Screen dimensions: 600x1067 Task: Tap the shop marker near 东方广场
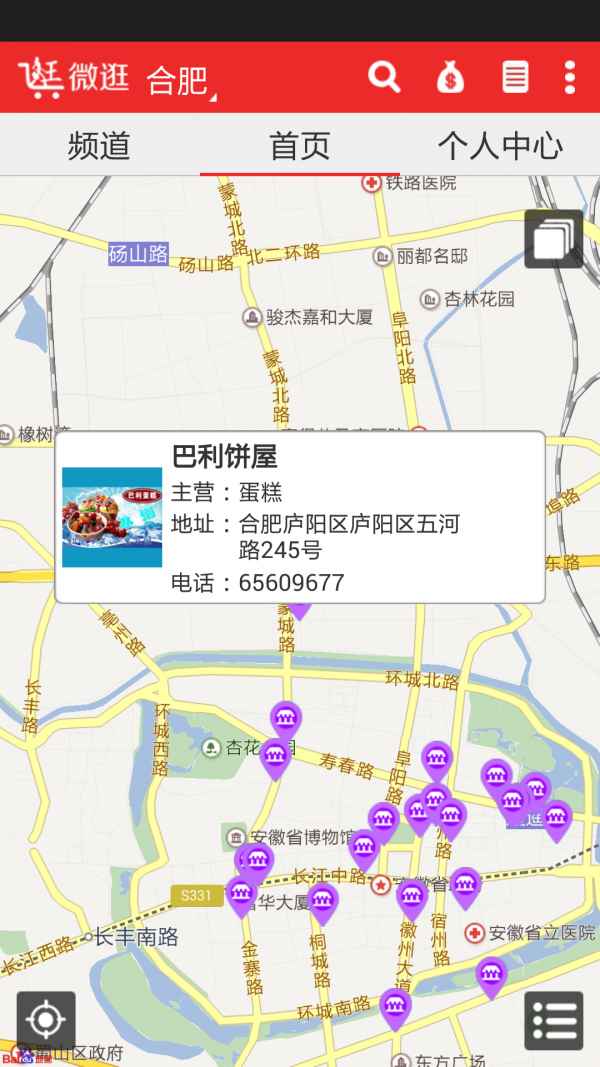click(395, 1005)
